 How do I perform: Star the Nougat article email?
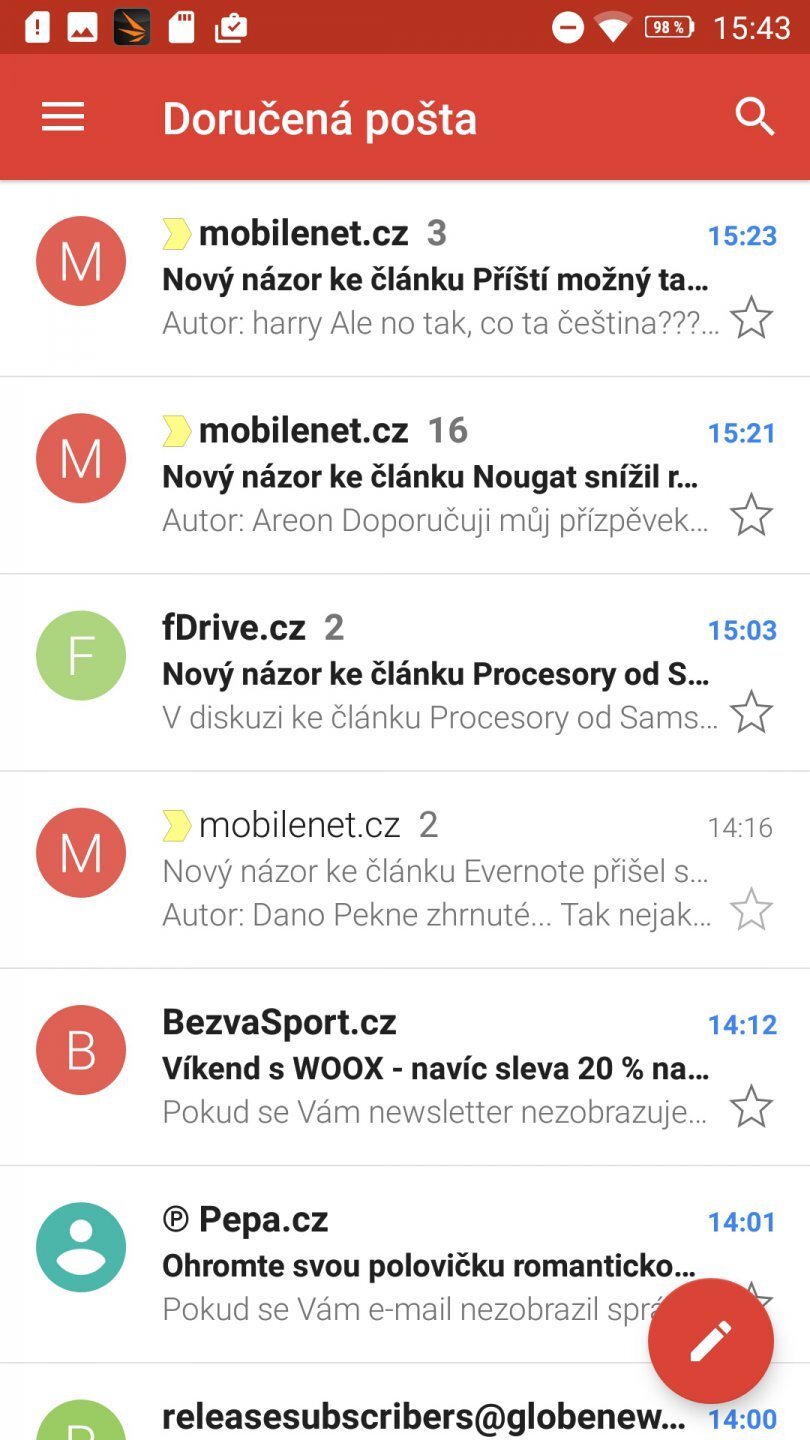click(x=751, y=515)
